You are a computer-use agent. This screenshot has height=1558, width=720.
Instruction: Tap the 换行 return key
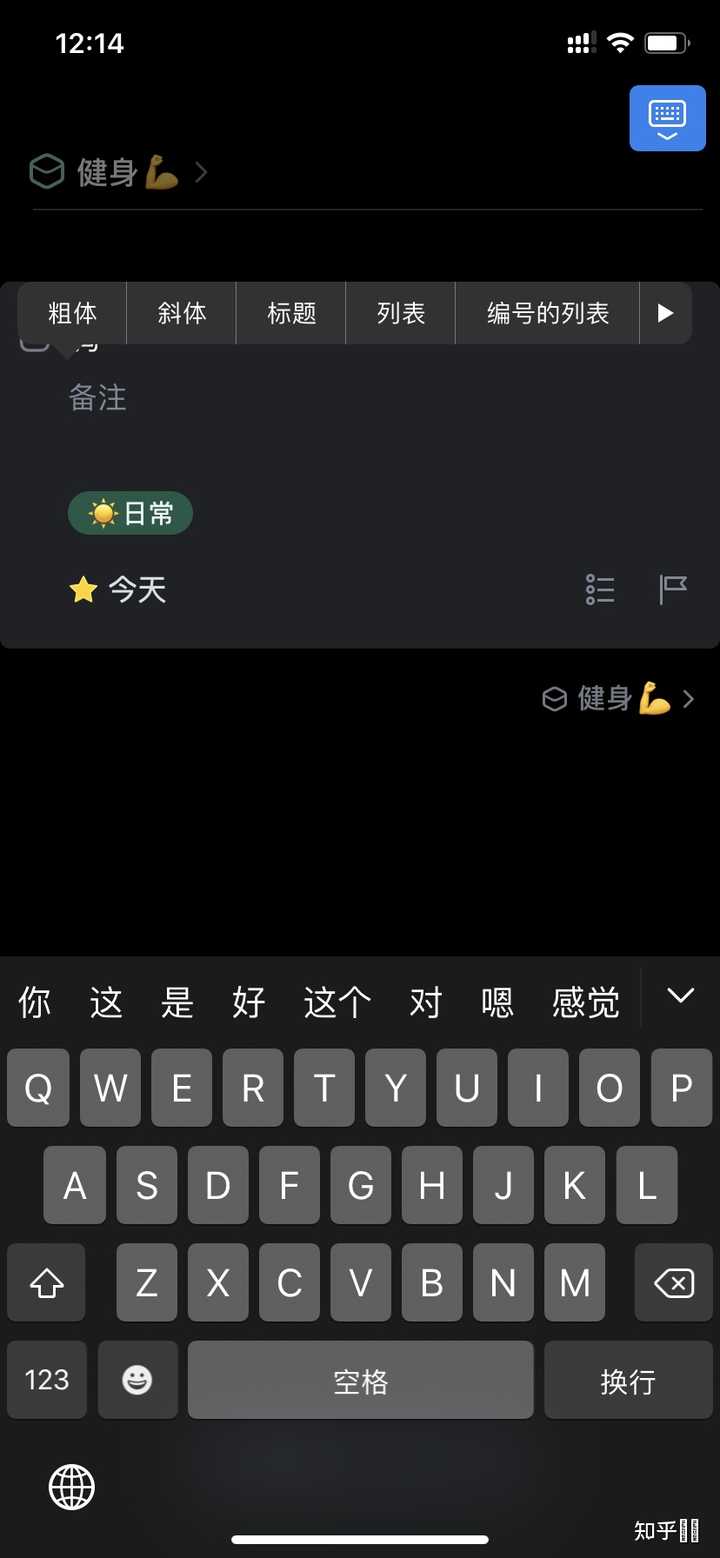[x=628, y=1380]
